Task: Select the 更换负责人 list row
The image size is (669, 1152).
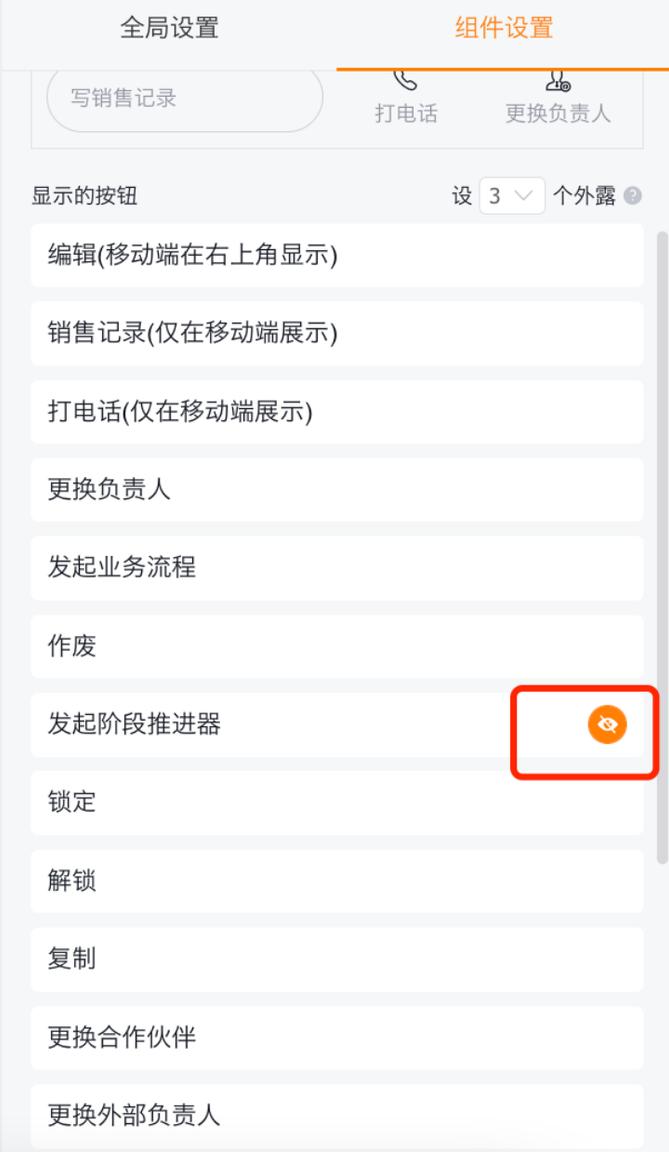Action: [336, 489]
